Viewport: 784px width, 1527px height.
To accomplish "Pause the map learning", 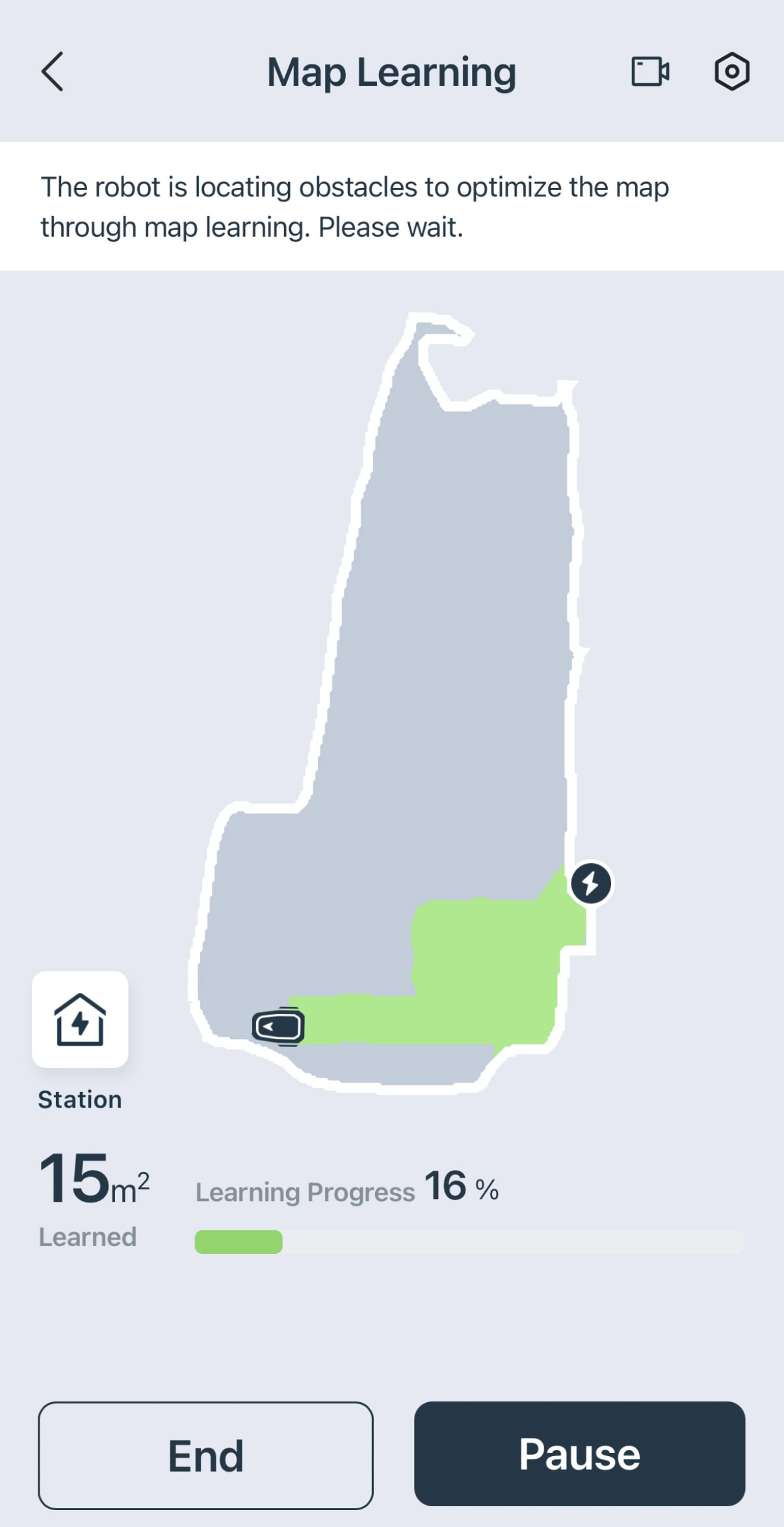I will [x=579, y=1454].
